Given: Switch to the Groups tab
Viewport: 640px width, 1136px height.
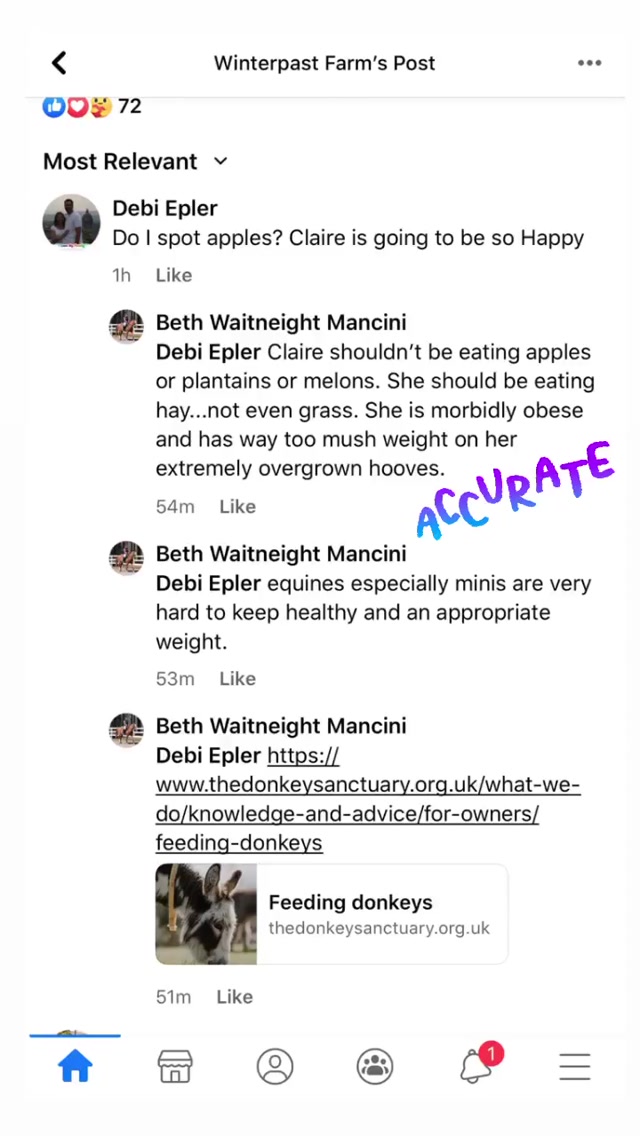Looking at the screenshot, I should 375,1067.
